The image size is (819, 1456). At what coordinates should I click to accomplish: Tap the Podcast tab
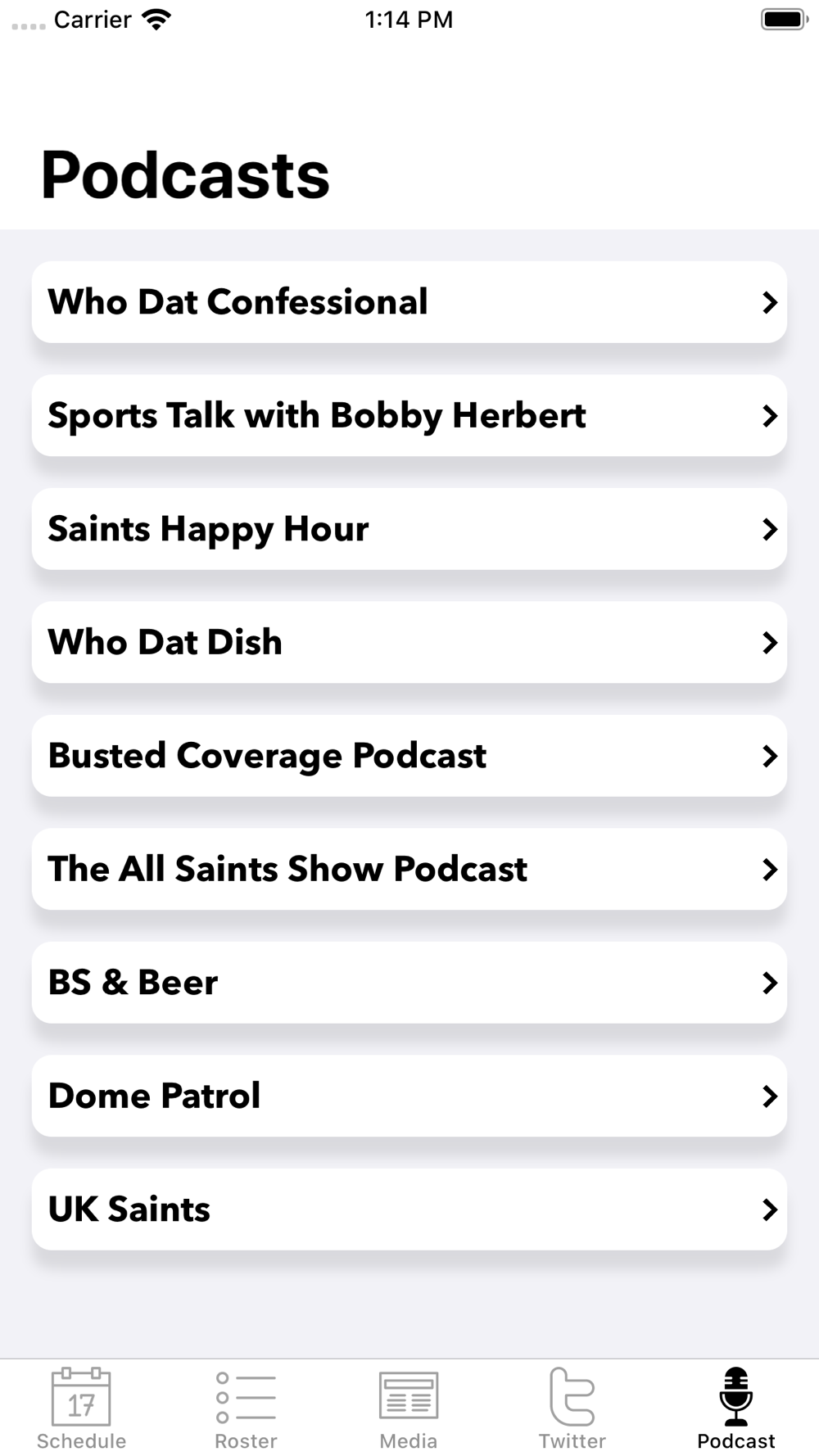point(735,1409)
